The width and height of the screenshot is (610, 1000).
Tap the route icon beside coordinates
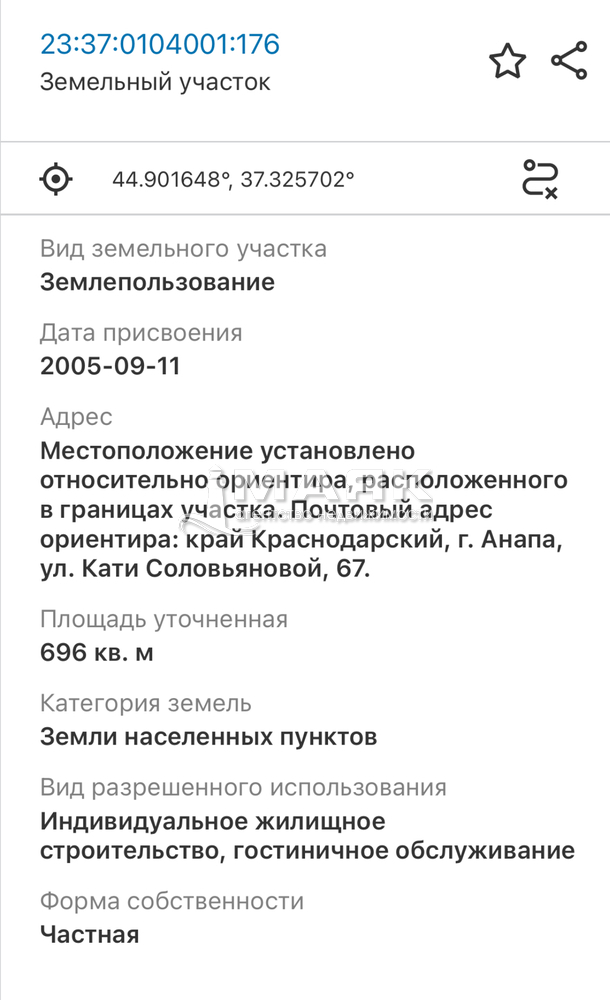coord(541,179)
